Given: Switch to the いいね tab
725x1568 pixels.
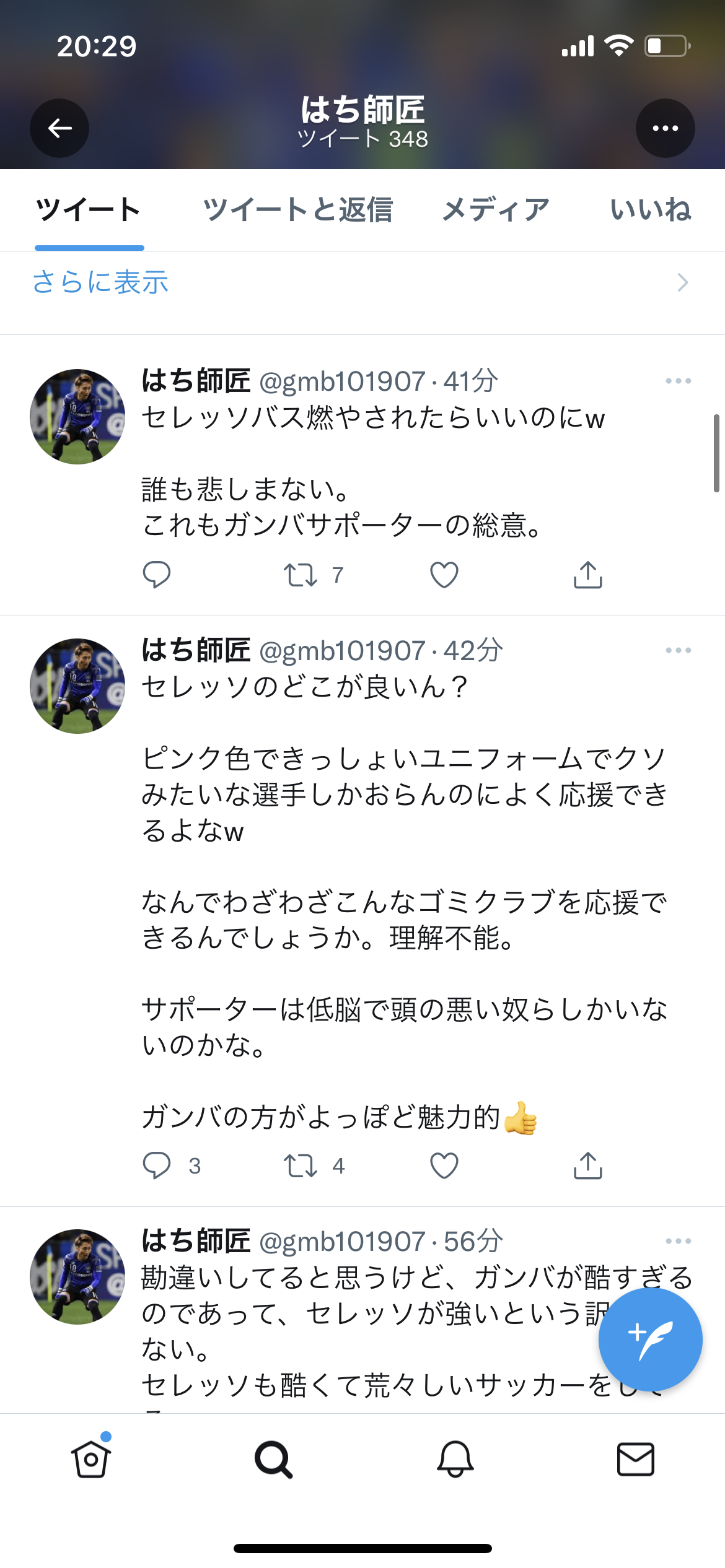Looking at the screenshot, I should coord(650,210).
